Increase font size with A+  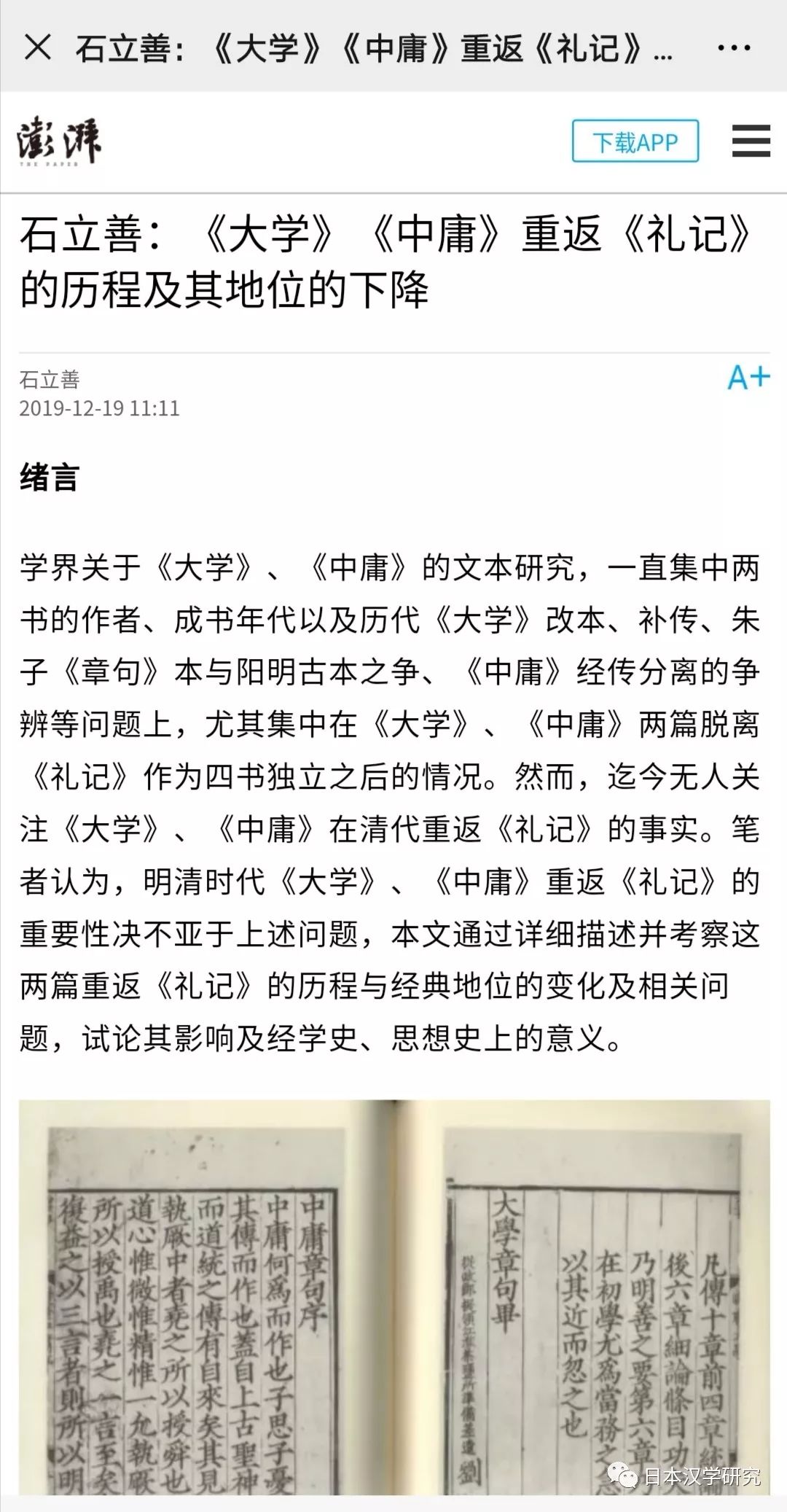tap(748, 378)
